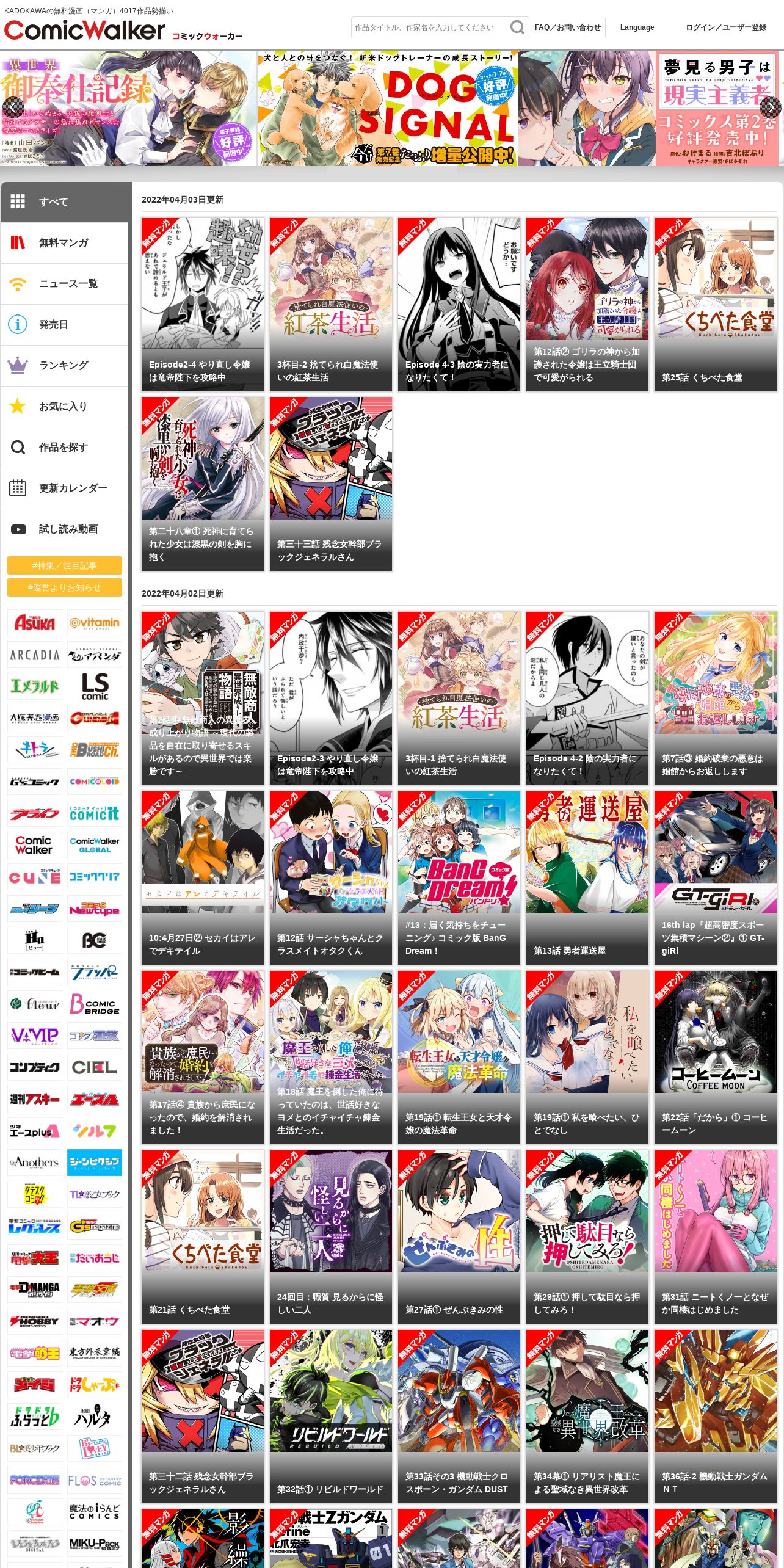Open 第25話 くちべた食堂 card

click(x=716, y=305)
